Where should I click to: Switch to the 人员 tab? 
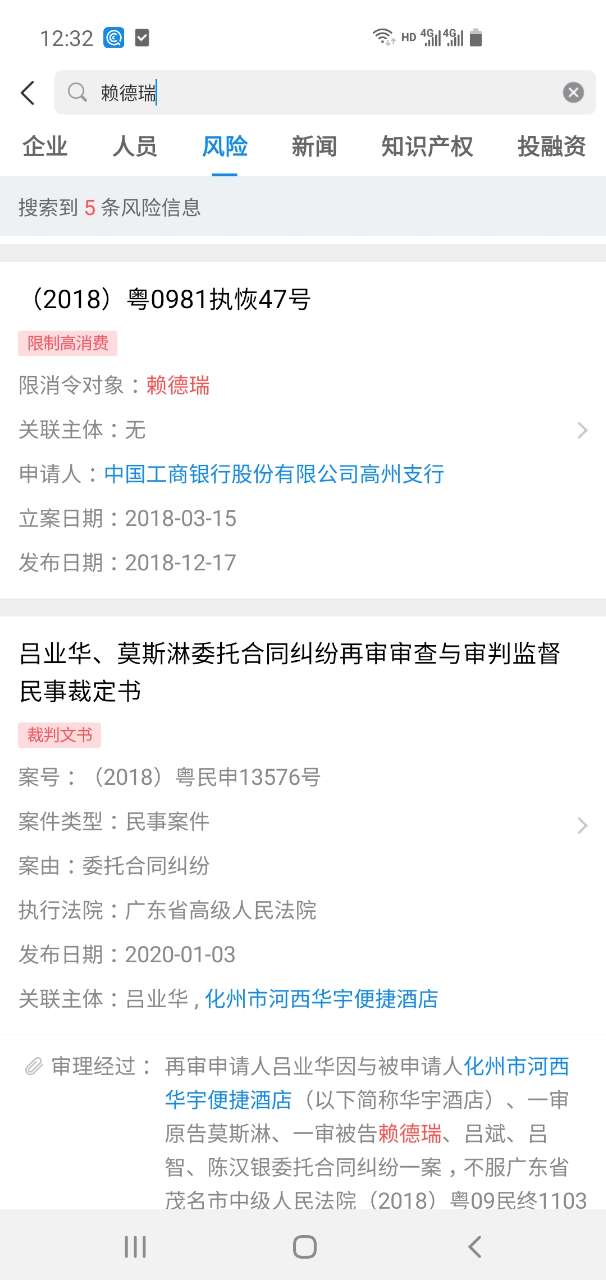(135, 147)
